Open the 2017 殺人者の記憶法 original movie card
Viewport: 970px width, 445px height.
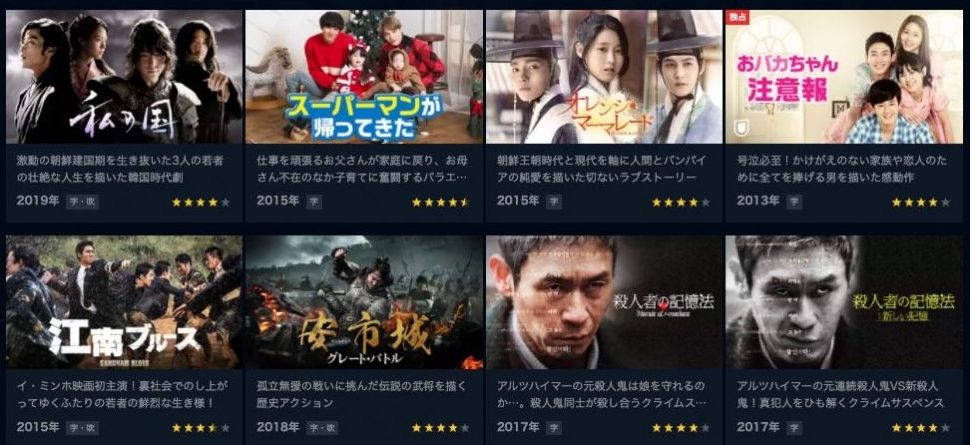(x=603, y=302)
